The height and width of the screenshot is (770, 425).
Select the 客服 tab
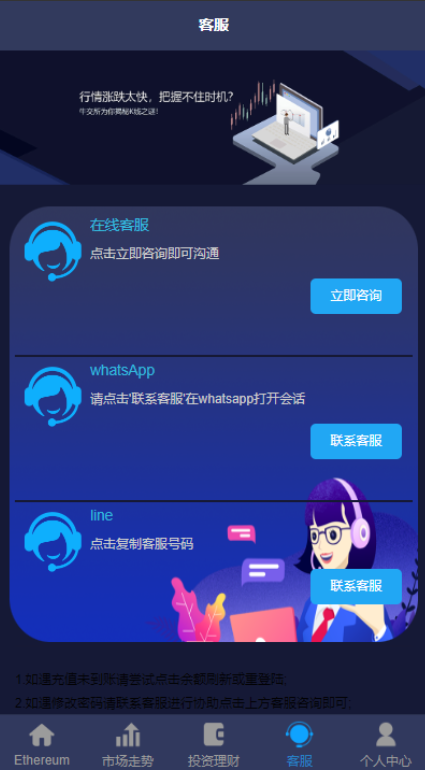coord(300,743)
